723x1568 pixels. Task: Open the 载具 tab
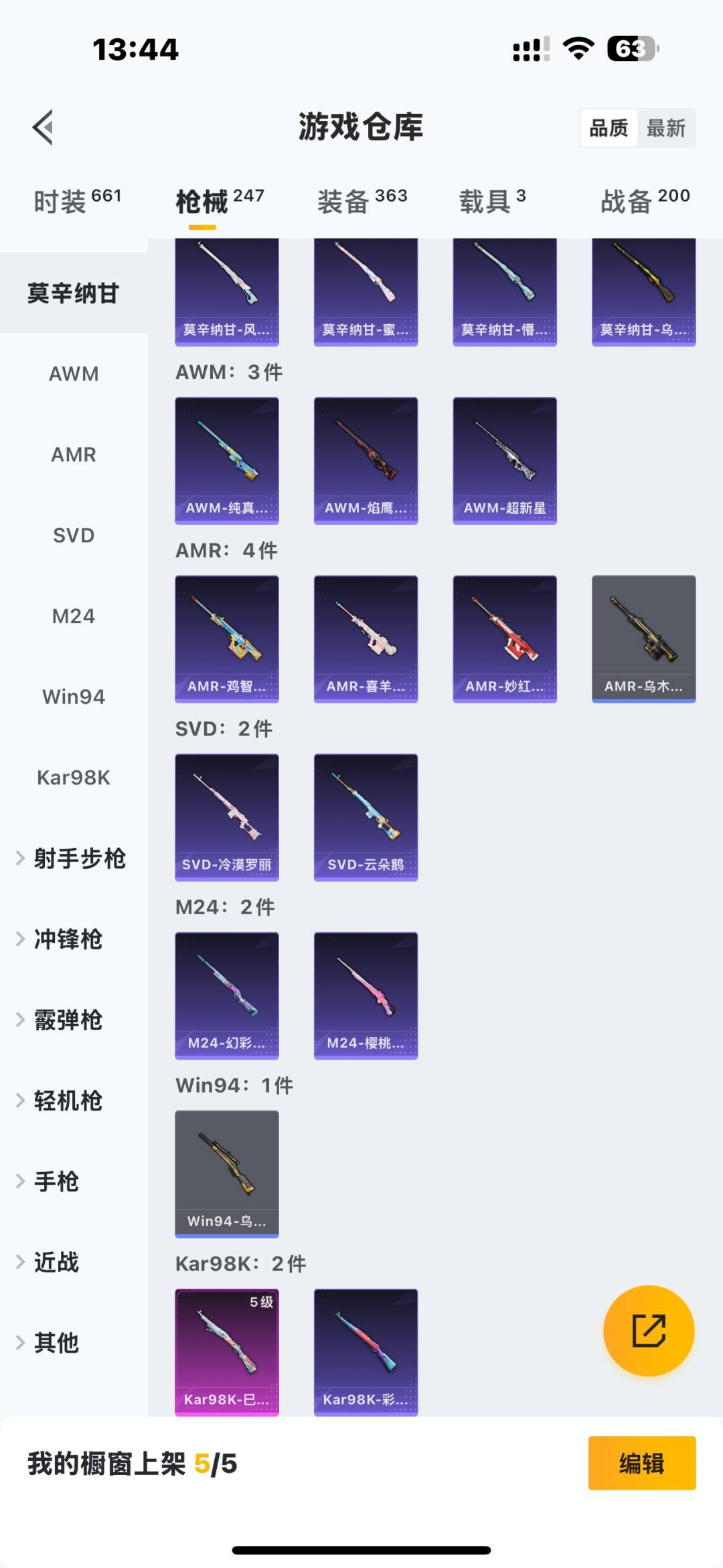coord(493,200)
